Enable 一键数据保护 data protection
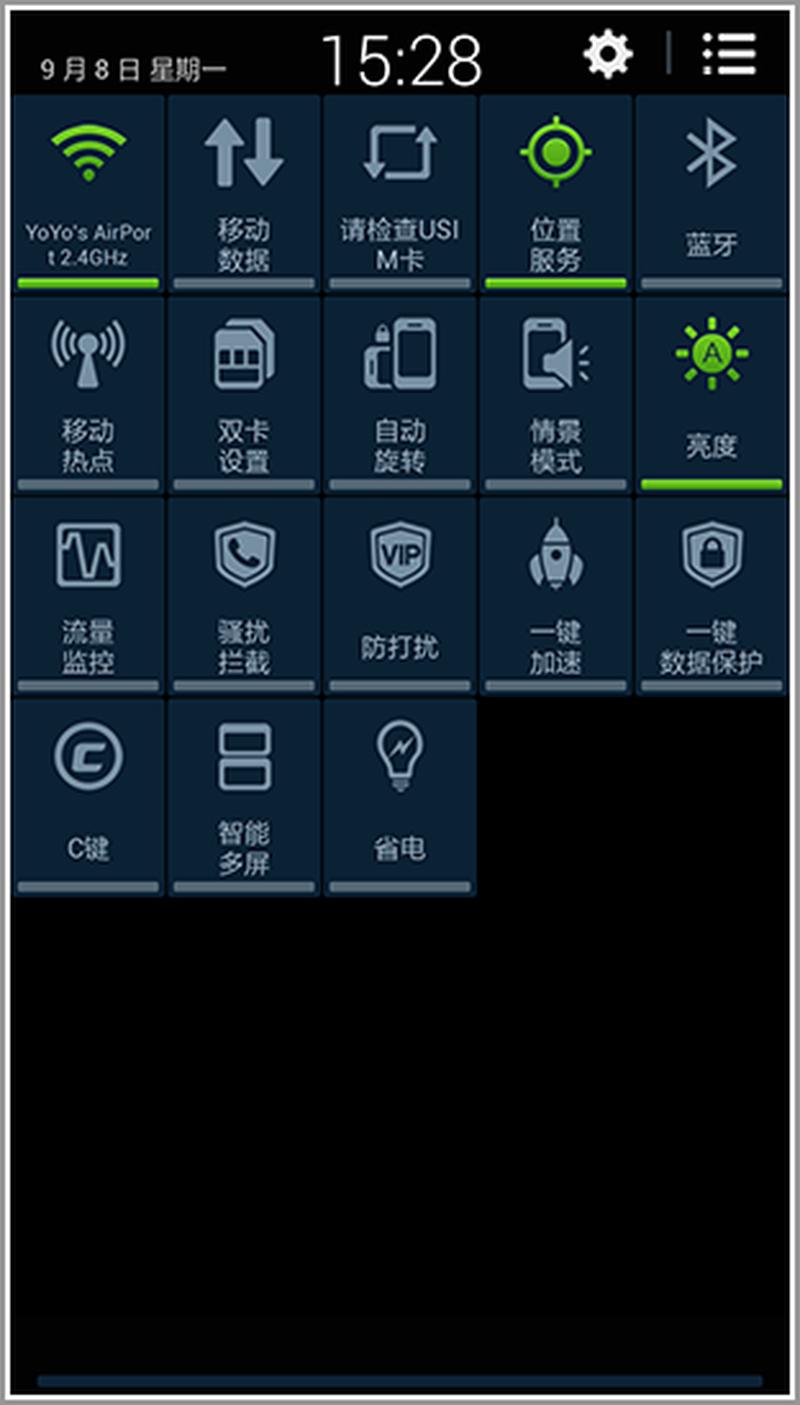800x1405 pixels. [711, 595]
